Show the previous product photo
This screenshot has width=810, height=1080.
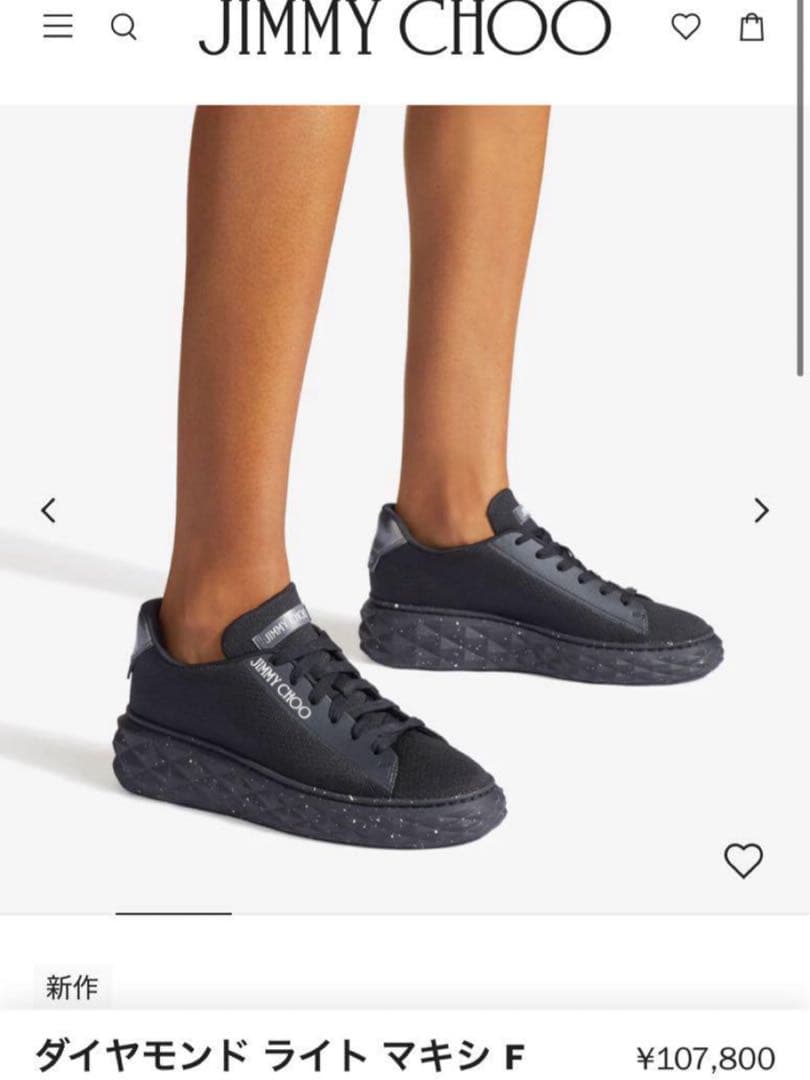[x=48, y=510]
